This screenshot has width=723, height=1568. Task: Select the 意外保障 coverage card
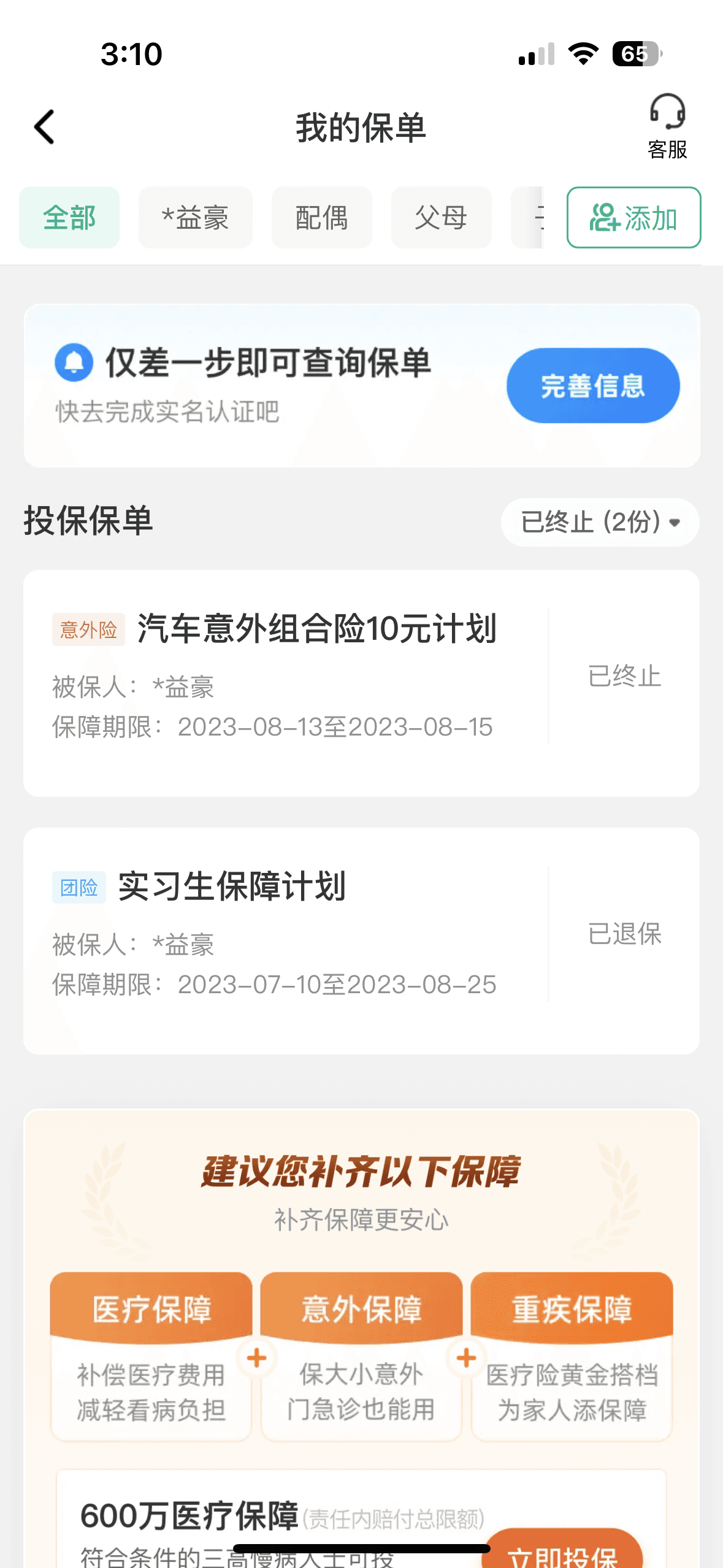pos(361,1357)
